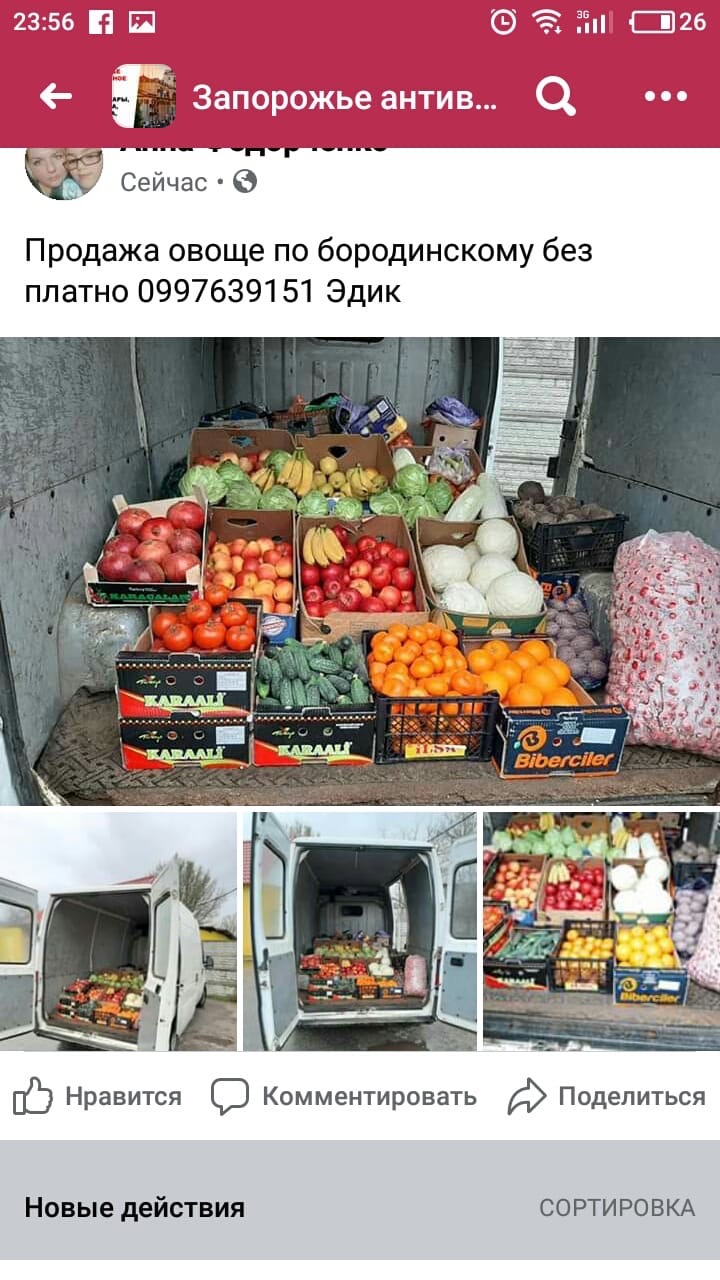
Task: Search within the group
Action: (x=555, y=97)
